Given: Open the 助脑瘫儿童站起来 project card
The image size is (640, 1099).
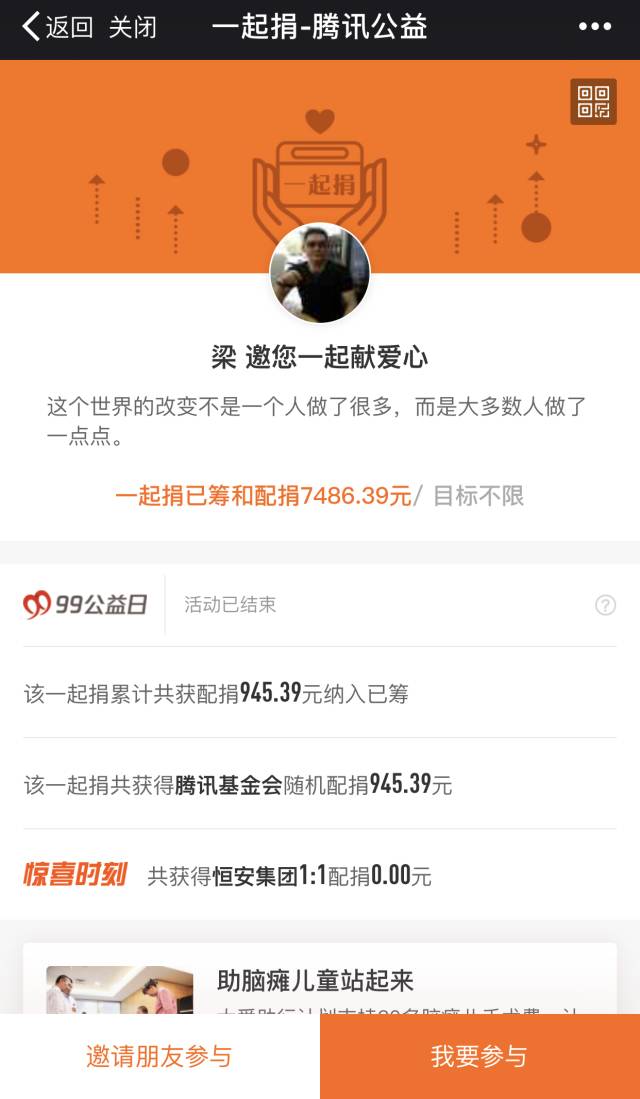Looking at the screenshot, I should pyautogui.click(x=315, y=980).
